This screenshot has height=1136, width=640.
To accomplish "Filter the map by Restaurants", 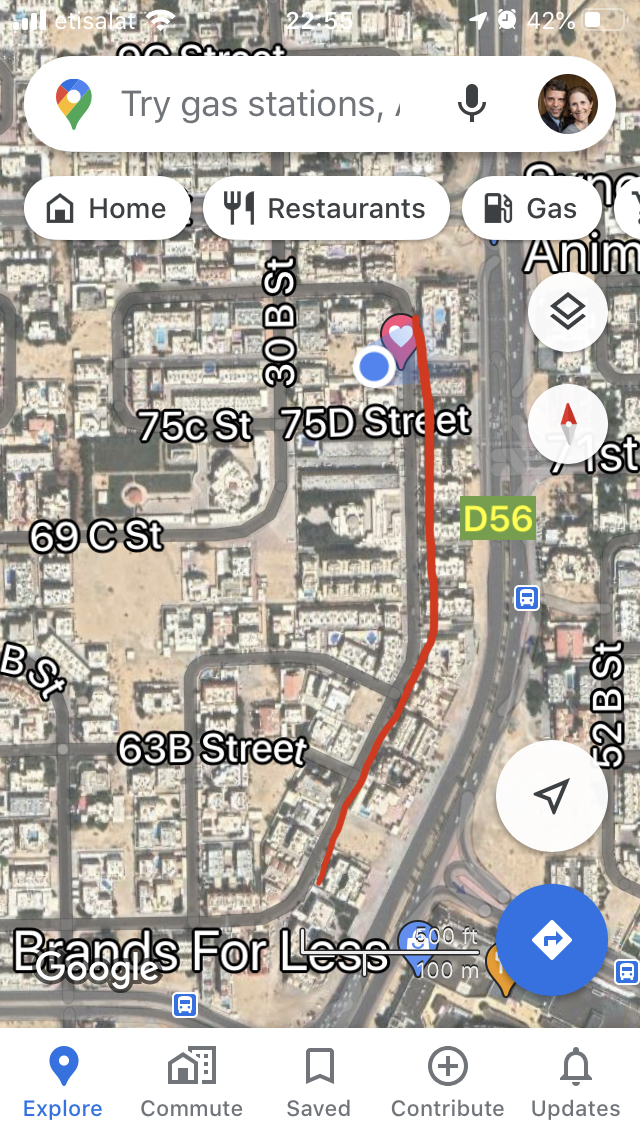I will click(x=326, y=208).
